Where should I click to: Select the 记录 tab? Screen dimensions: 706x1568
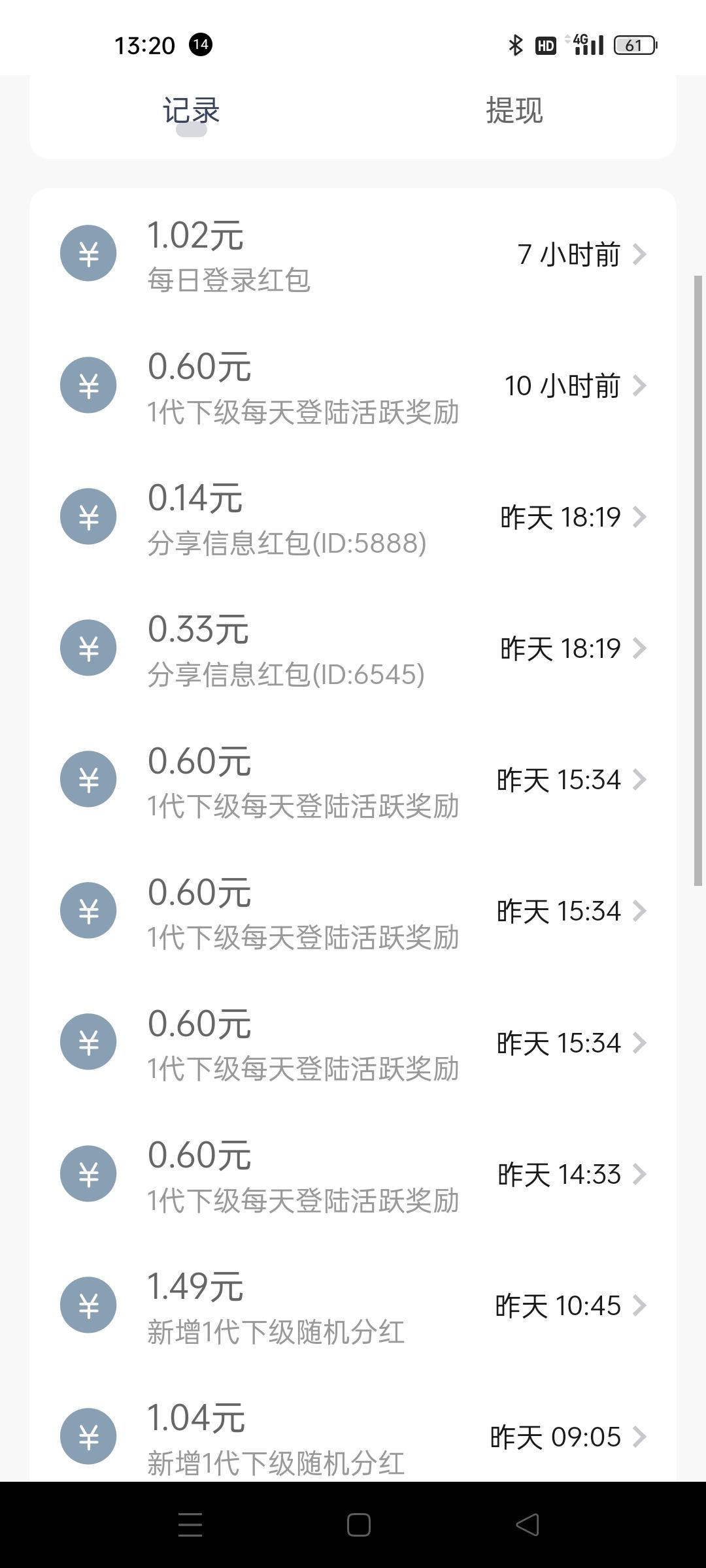[191, 110]
